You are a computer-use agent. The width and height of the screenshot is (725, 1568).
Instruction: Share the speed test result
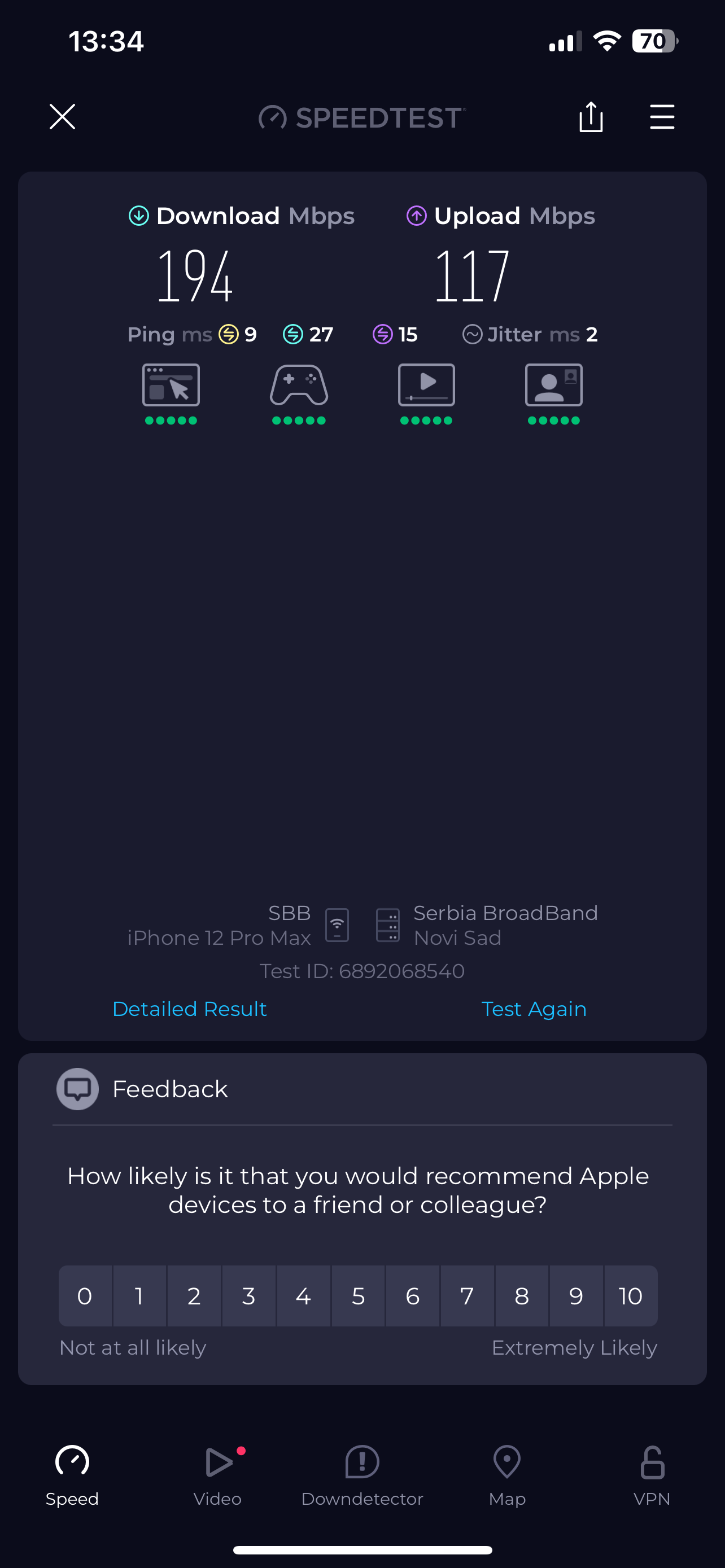tap(591, 117)
